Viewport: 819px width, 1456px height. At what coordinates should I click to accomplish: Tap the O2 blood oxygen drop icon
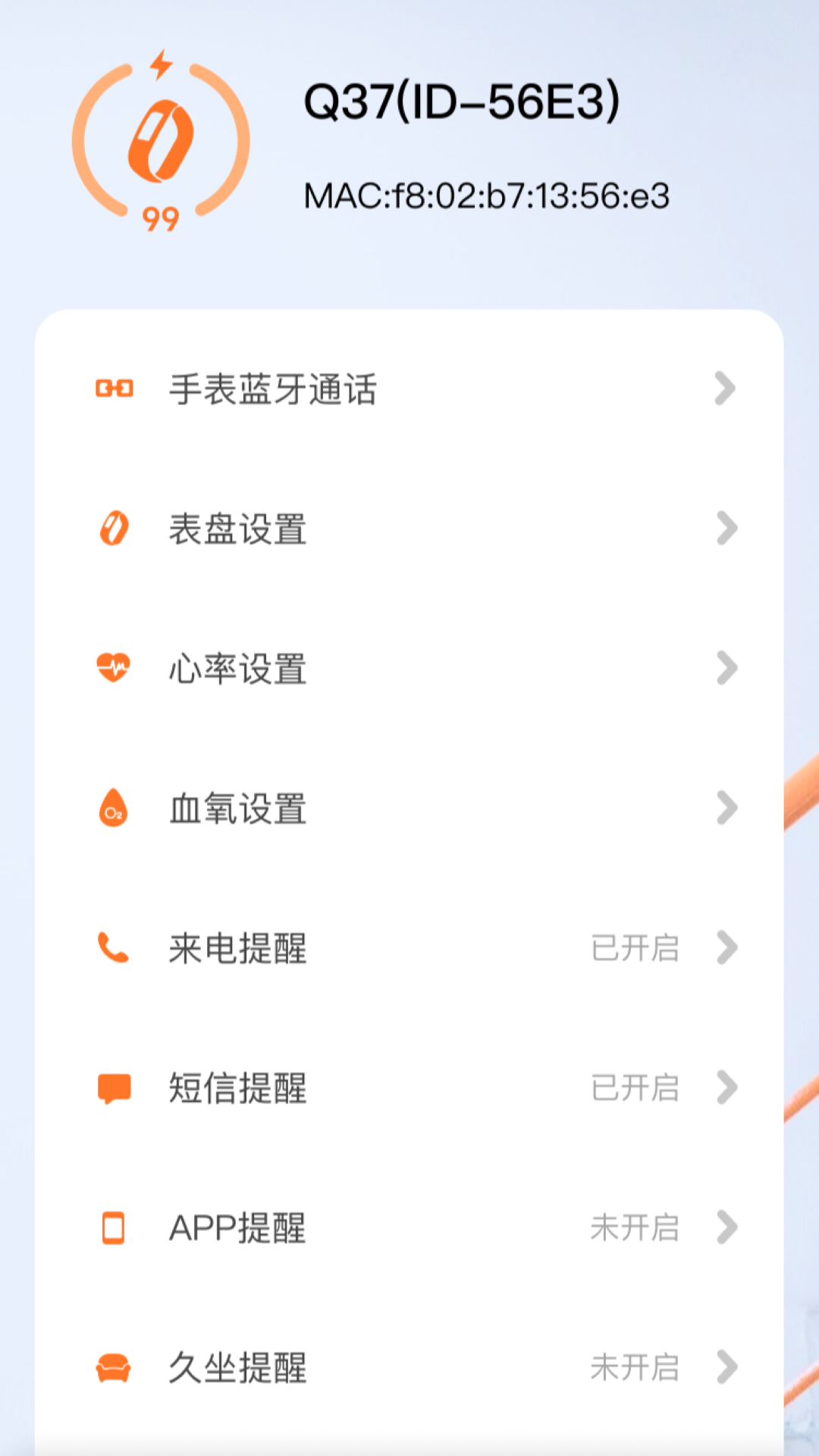[114, 807]
